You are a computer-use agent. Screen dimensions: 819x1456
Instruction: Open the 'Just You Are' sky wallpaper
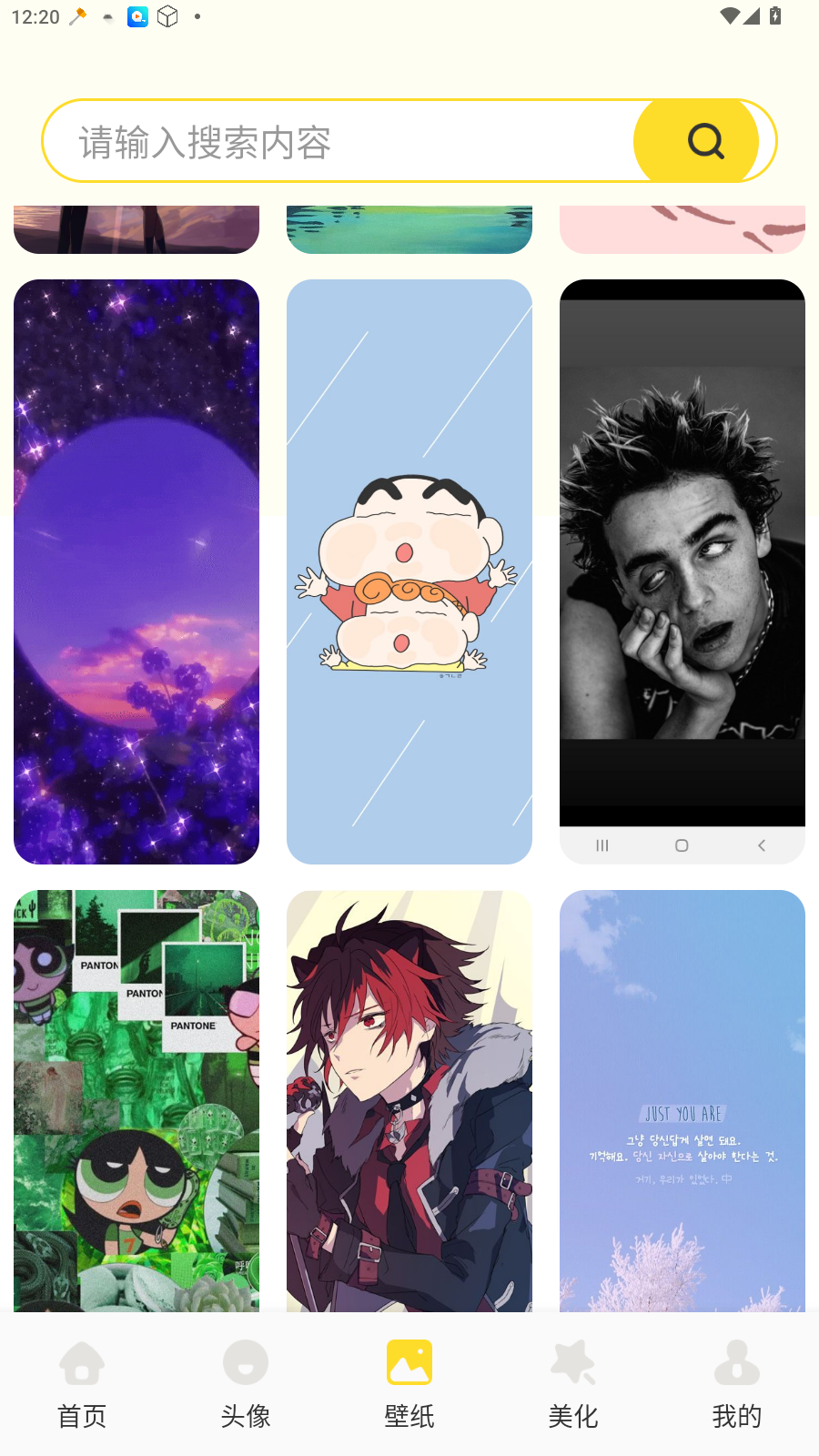[682, 1101]
